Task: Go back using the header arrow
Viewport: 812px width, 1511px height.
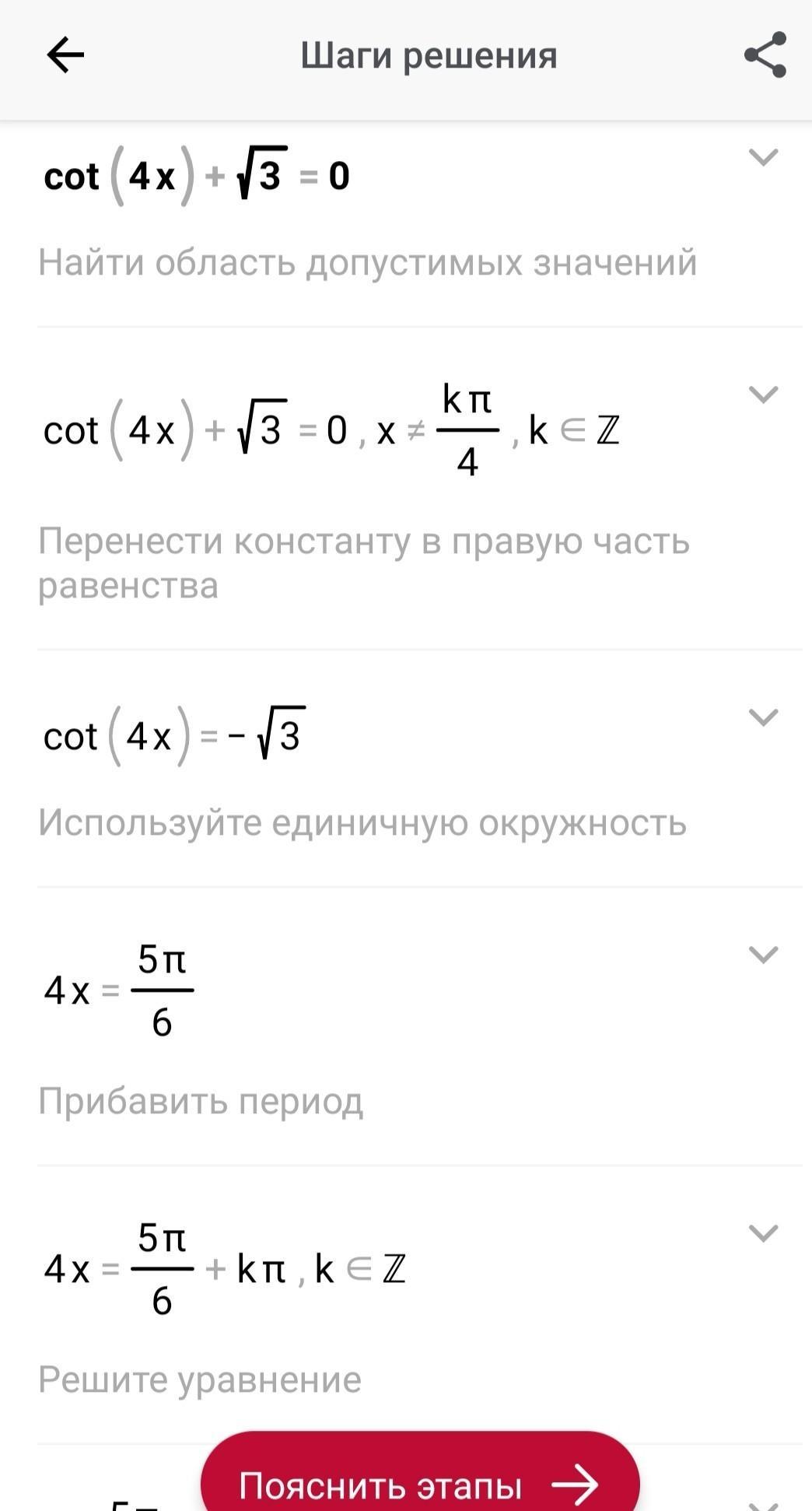Action: point(65,55)
